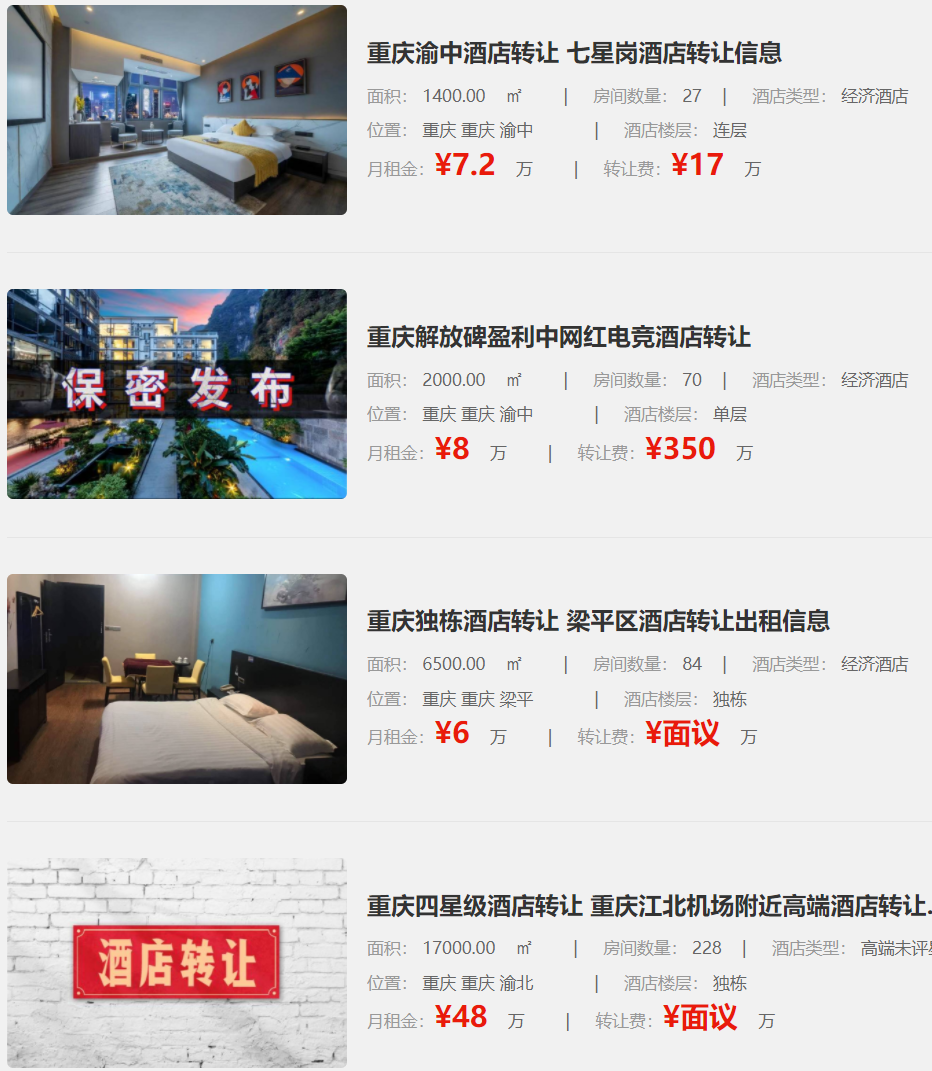The height and width of the screenshot is (1071, 932).
Task: Tap the bedroom photo of 渝中 hotel
Action: tap(177, 110)
